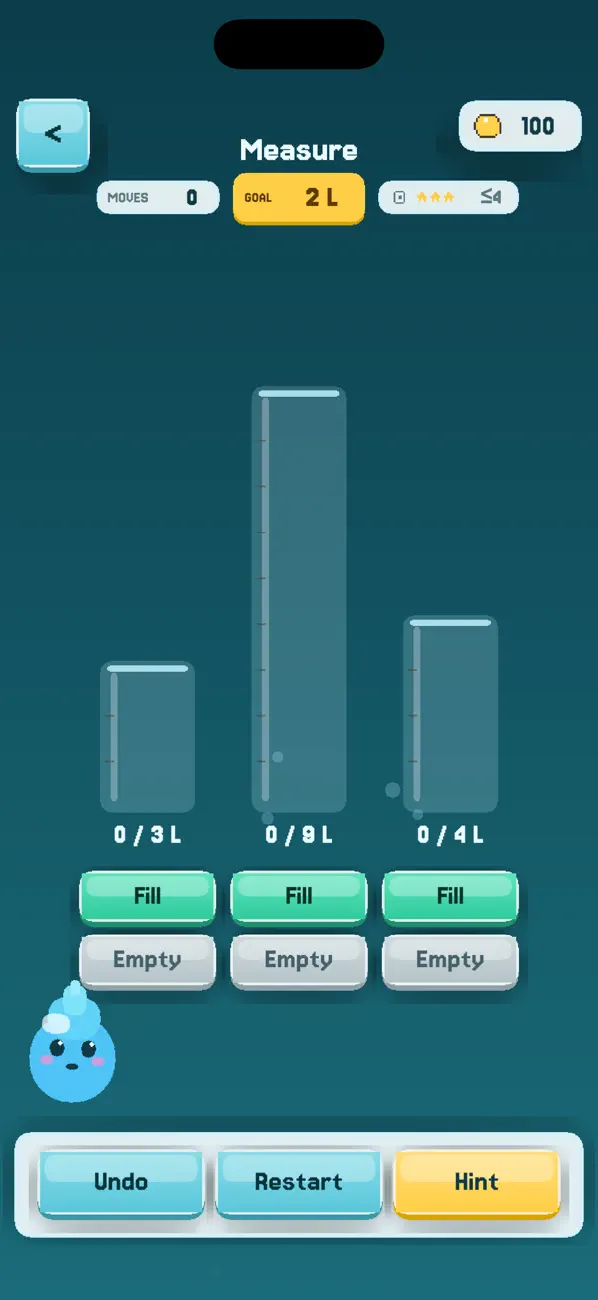This screenshot has width=598, height=1300.
Task: Get a hint
Action: [477, 1183]
